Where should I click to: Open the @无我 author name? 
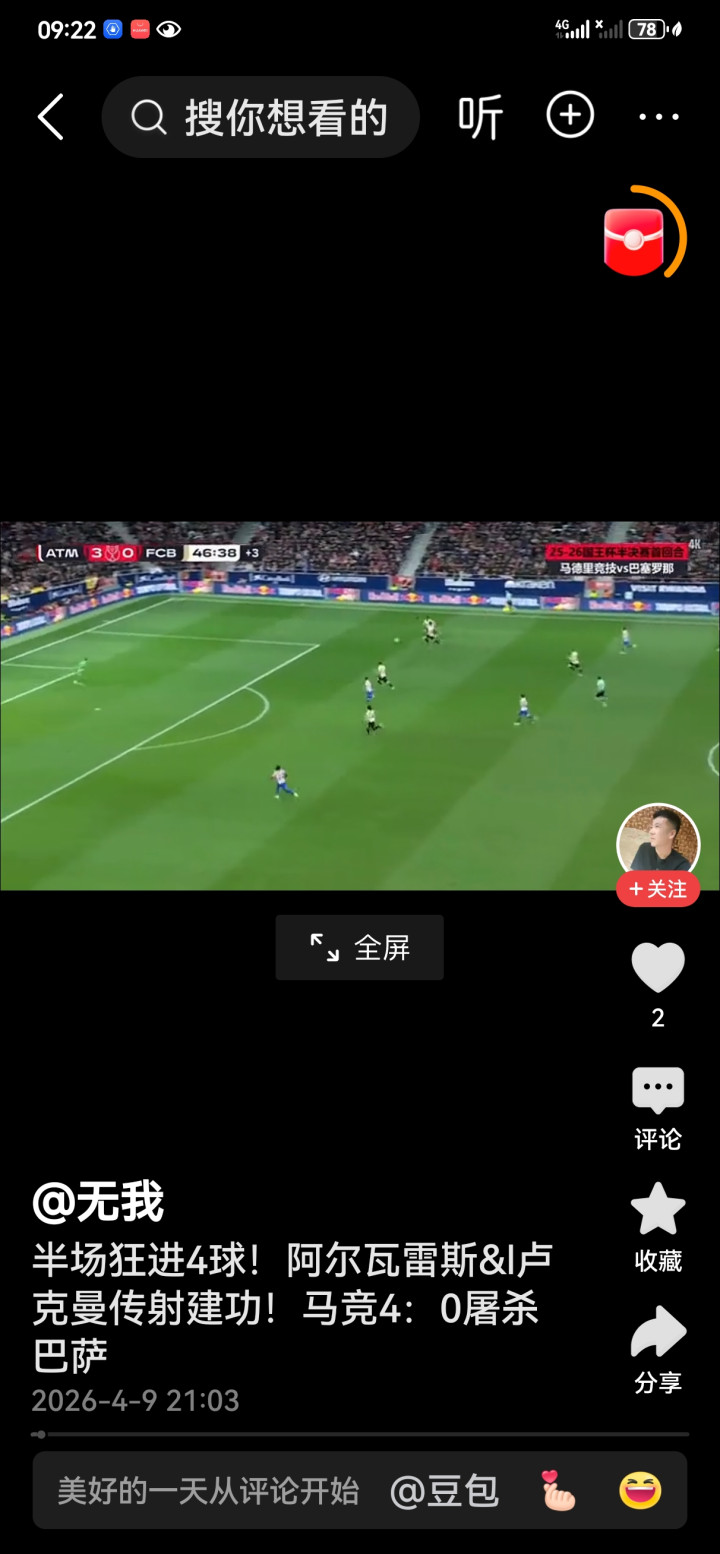[x=97, y=1202]
